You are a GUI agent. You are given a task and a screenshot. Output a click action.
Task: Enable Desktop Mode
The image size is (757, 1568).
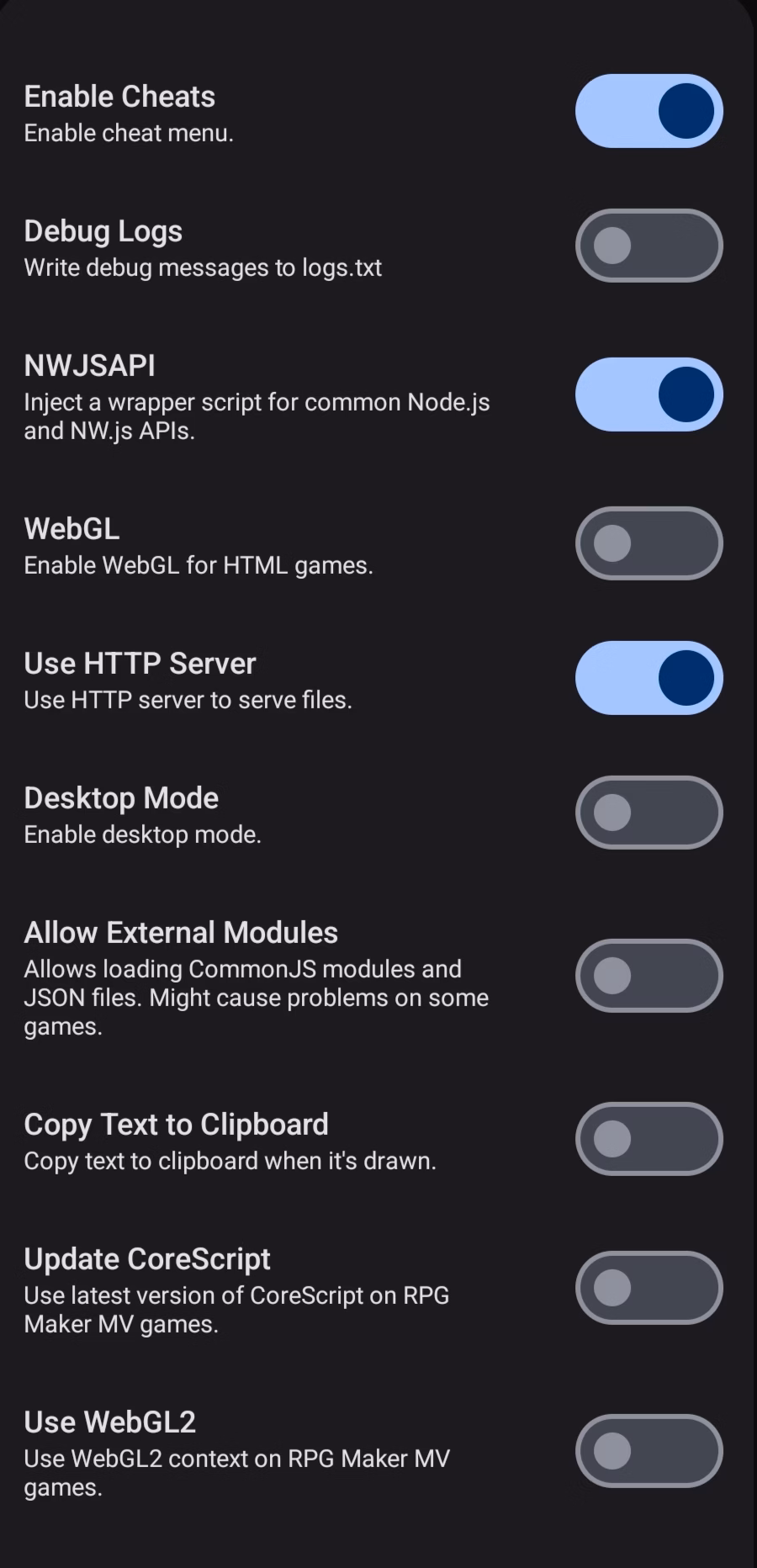648,813
